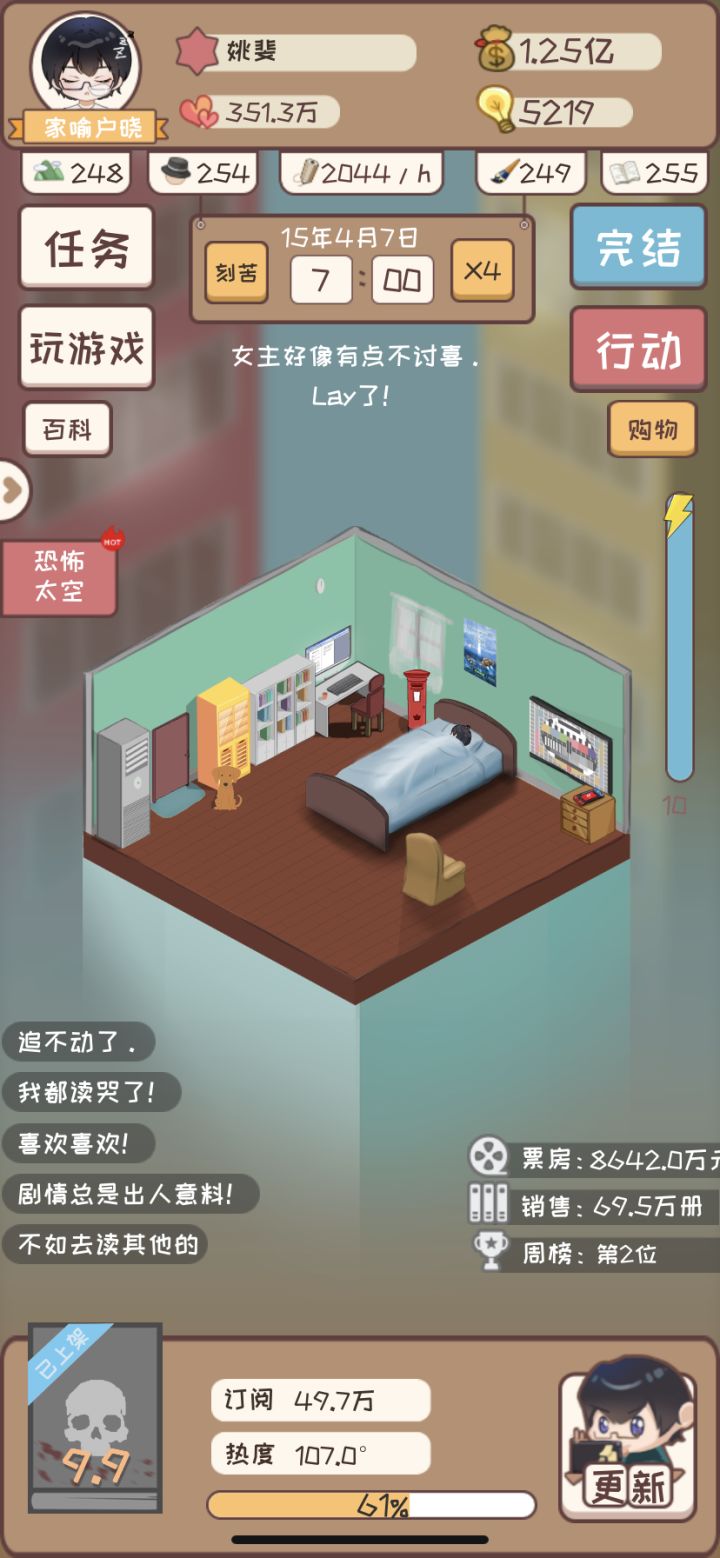The height and width of the screenshot is (1558, 720).
Task: Open the 恐怖太空 hot event
Action: 60,577
